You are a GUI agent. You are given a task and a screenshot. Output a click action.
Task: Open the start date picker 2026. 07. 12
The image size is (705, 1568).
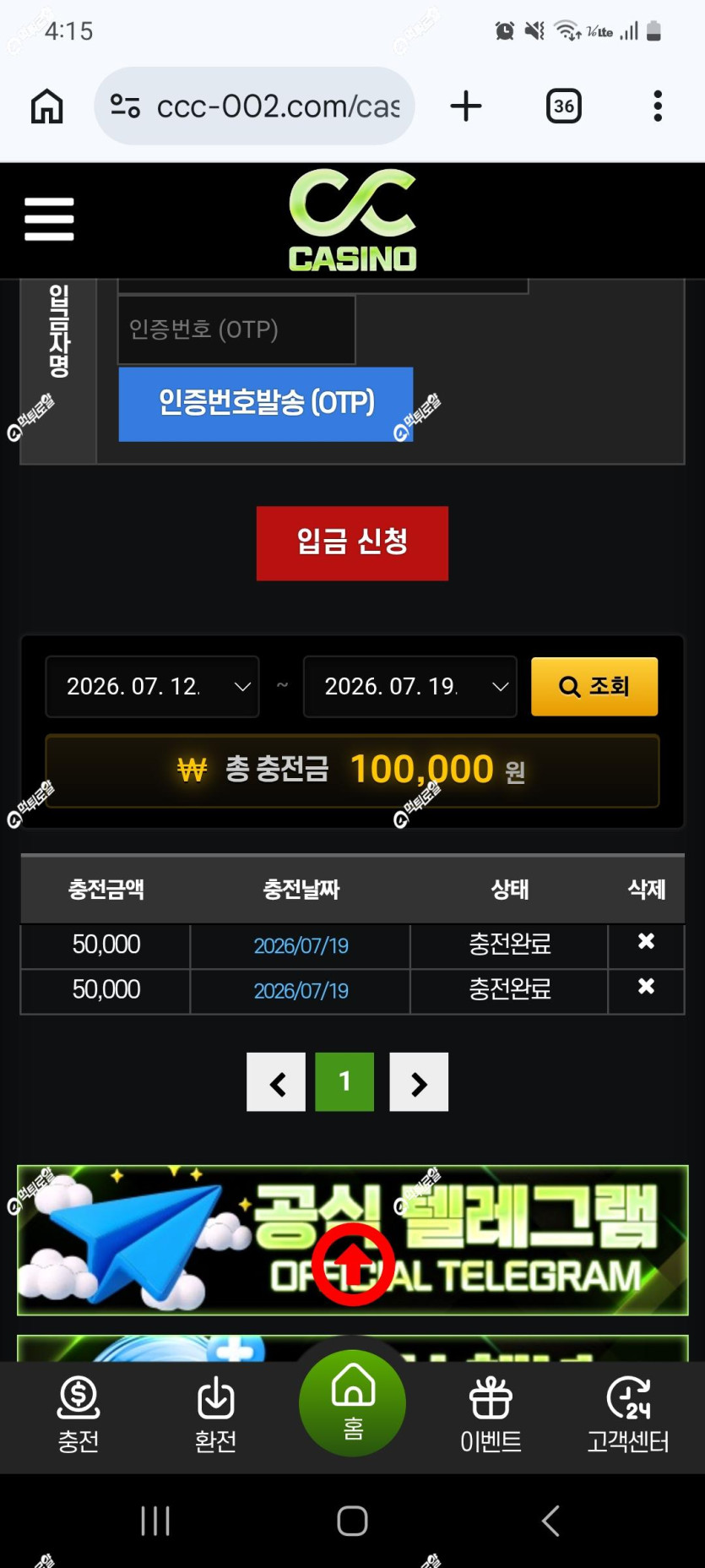click(x=152, y=686)
